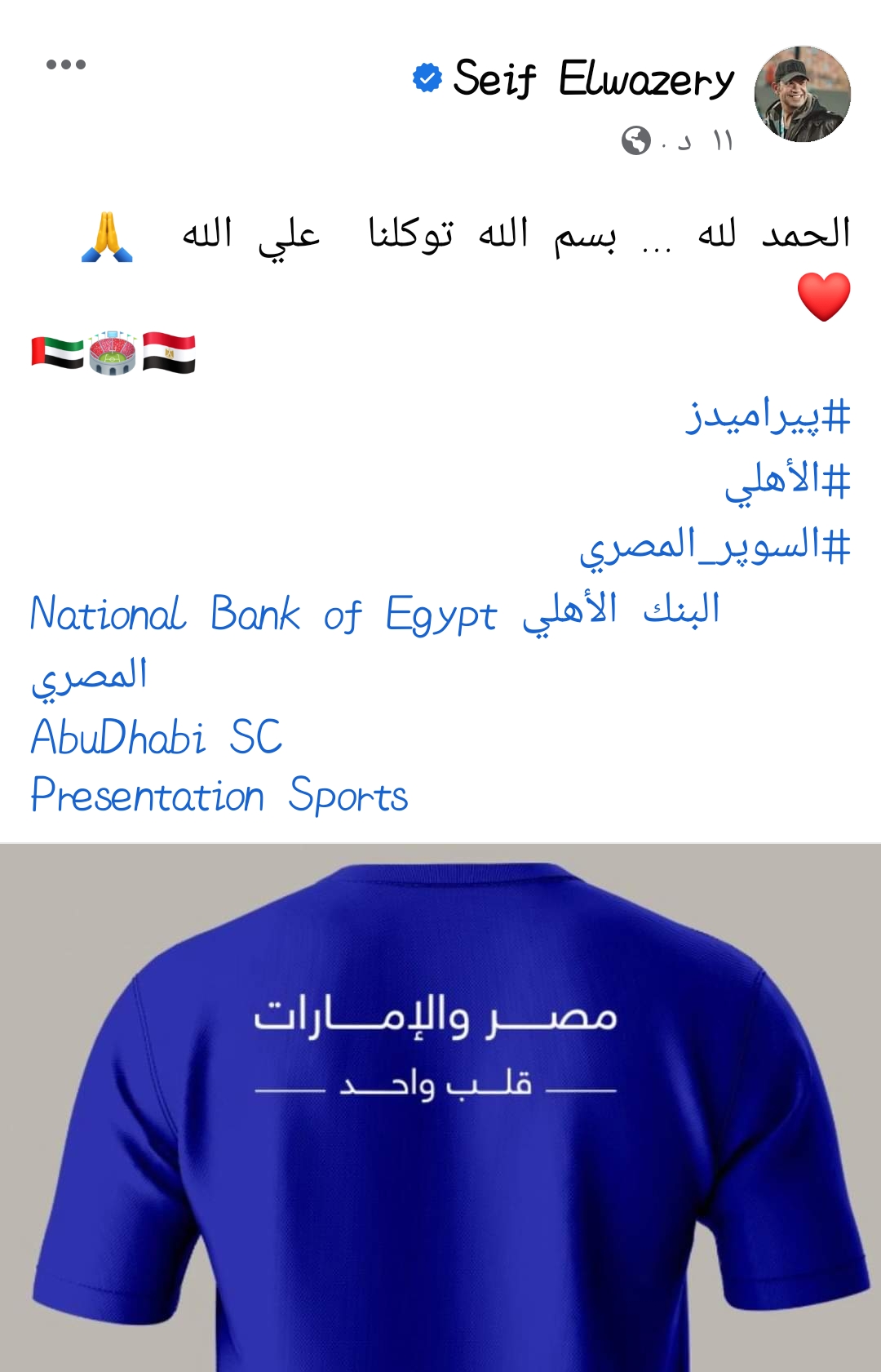The height and width of the screenshot is (1372, 881).
Task: Visit the AbuDhabi SC tagged page
Action: 157,737
